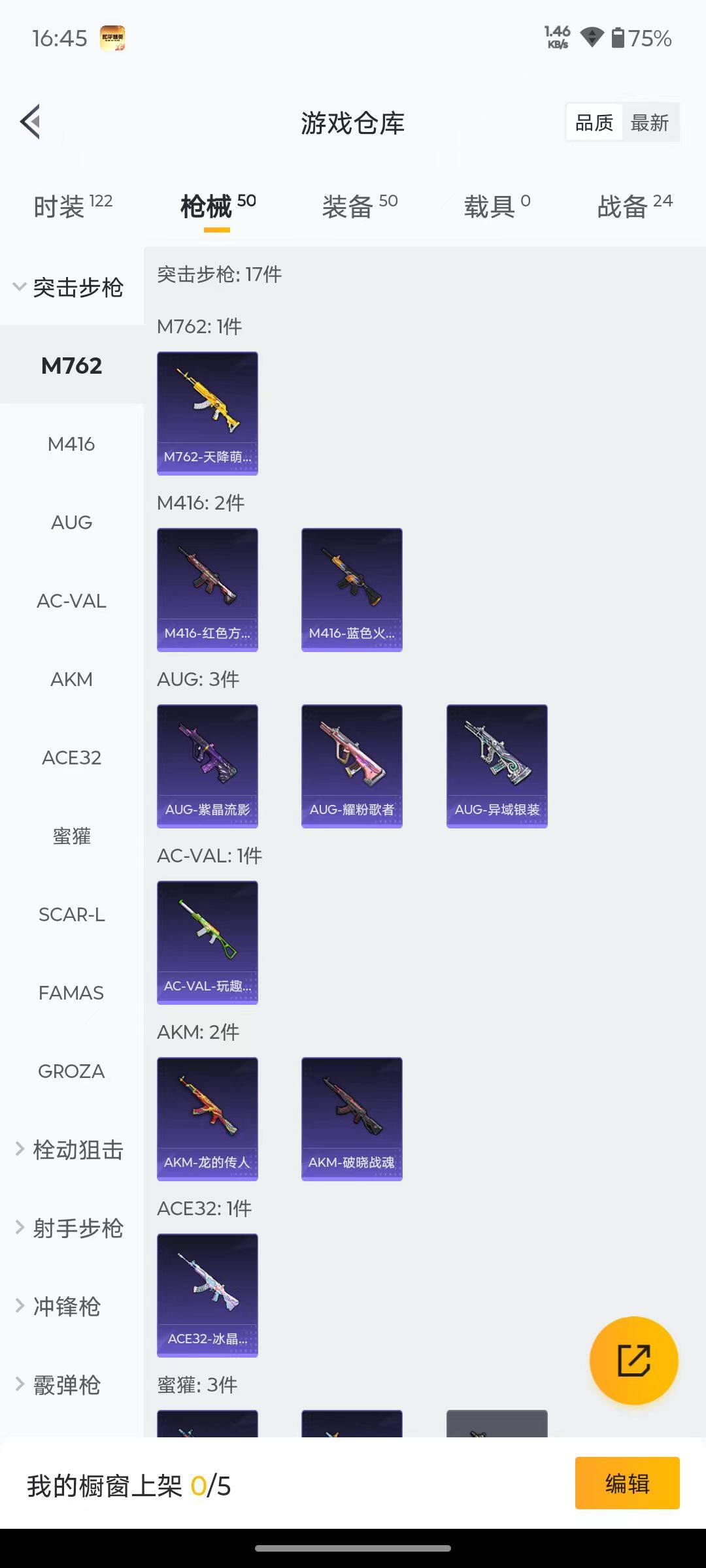
Task: View the AKM-龙的传人 skin
Action: pos(207,1119)
